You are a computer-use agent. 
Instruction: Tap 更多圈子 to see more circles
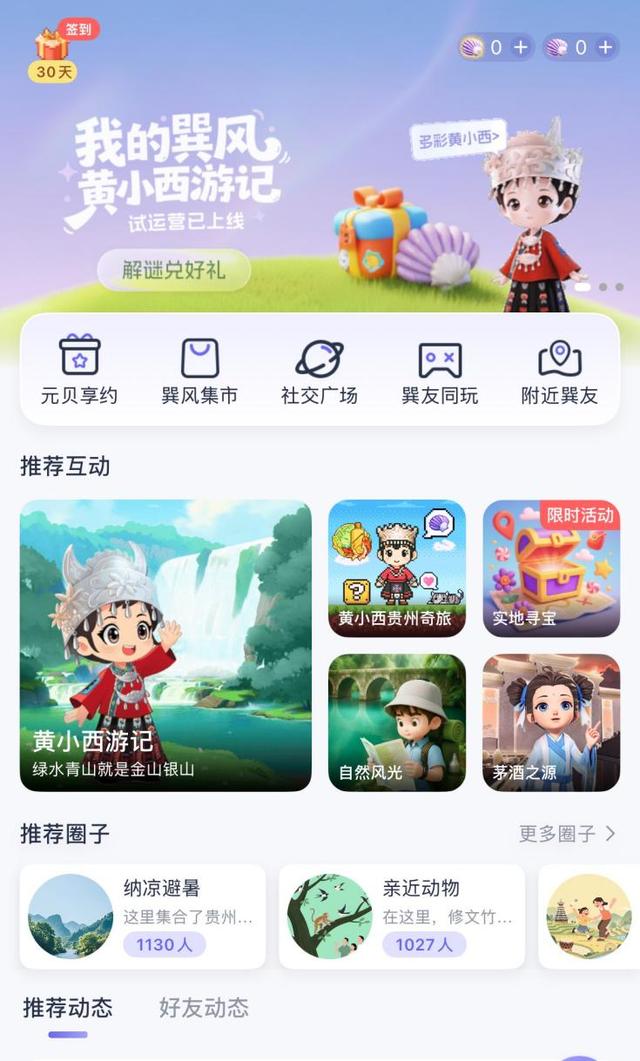(567, 834)
